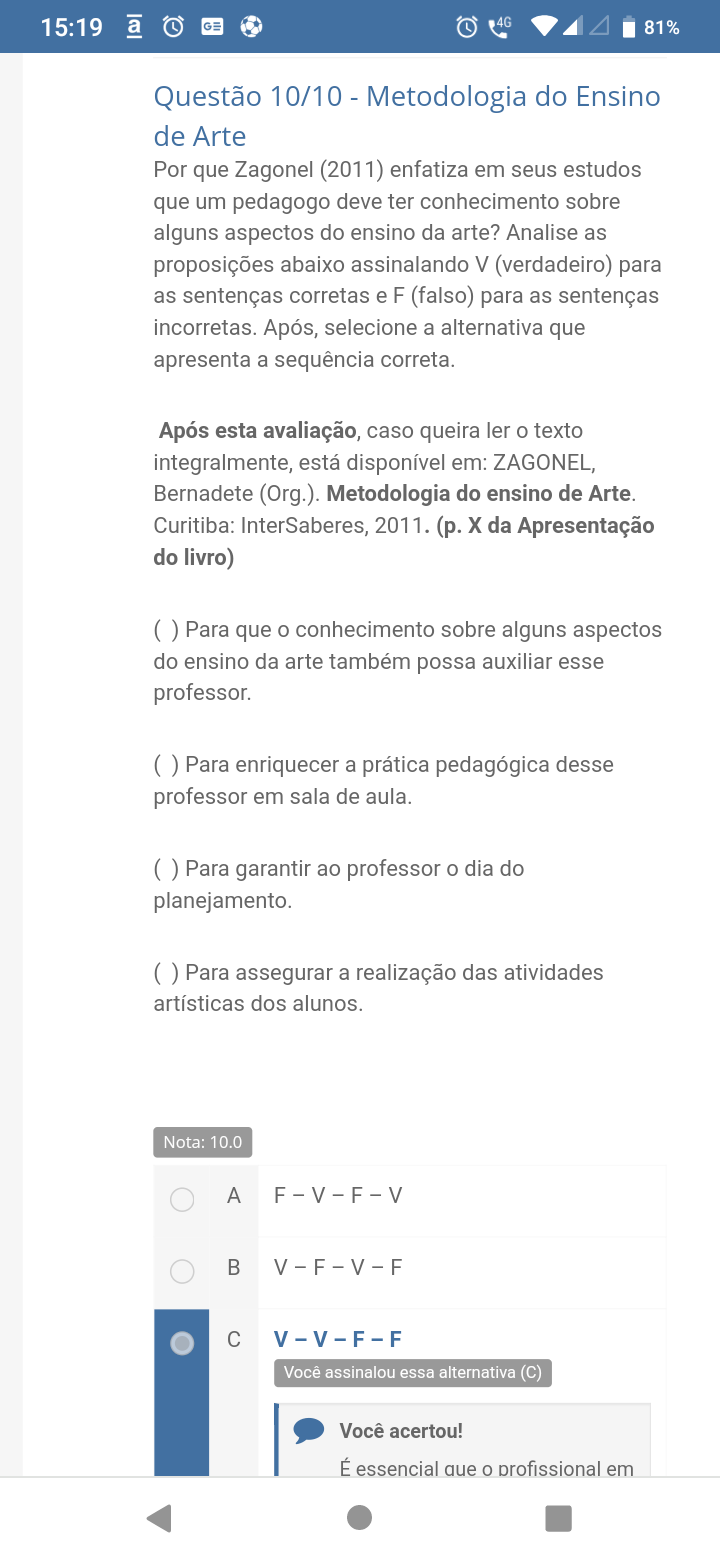Select answer option B
720x1560 pixels.
coord(182,1271)
